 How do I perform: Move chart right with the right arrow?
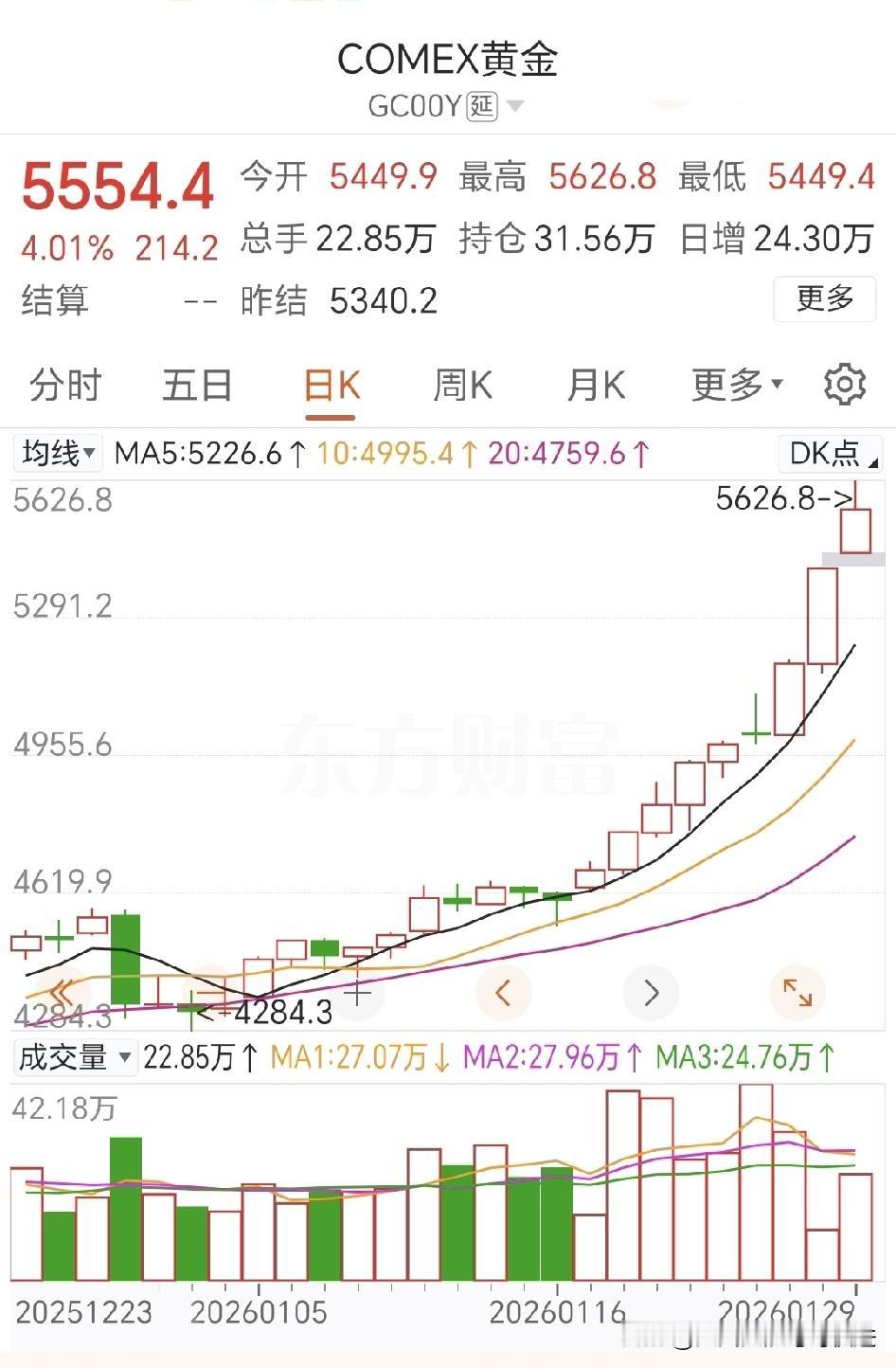651,993
